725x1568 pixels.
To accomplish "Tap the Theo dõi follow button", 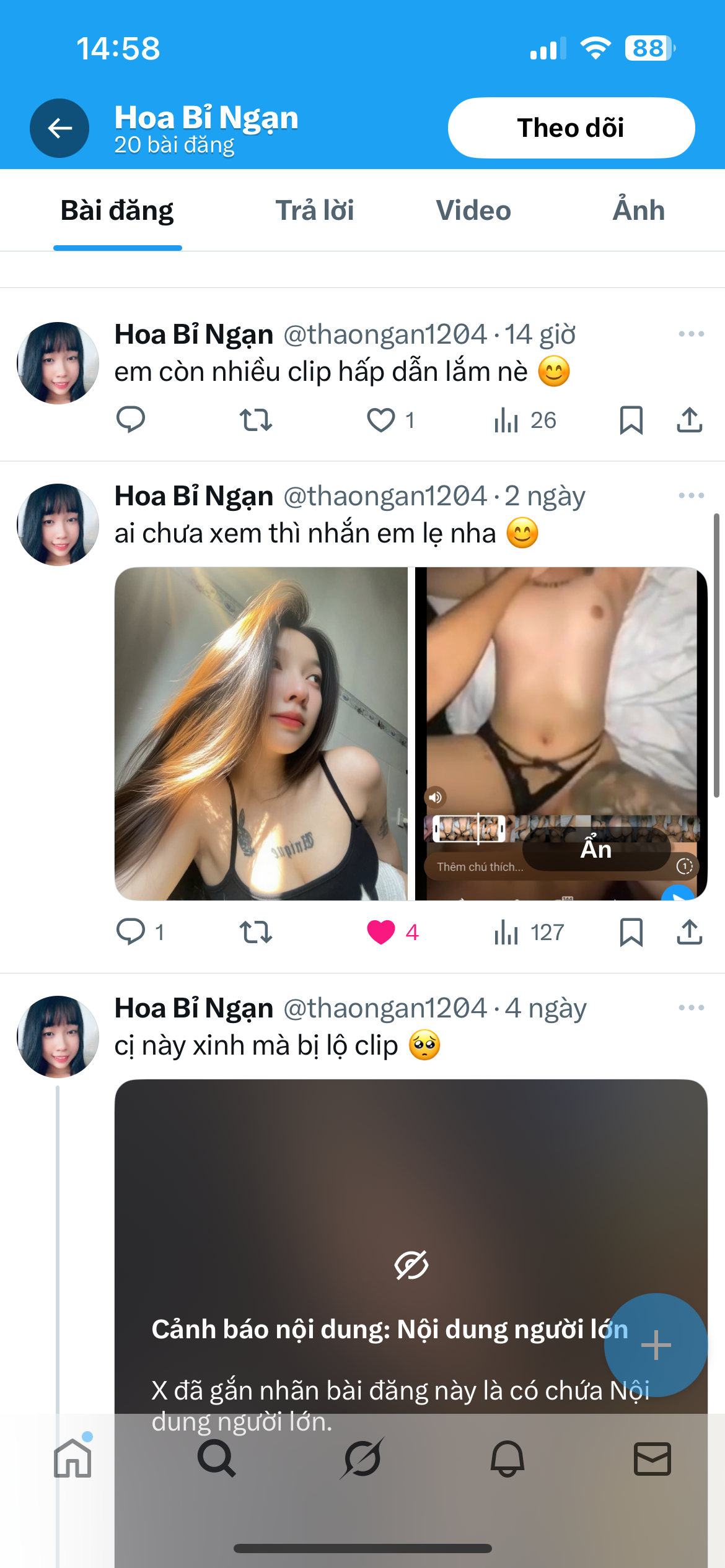I will tap(571, 128).
